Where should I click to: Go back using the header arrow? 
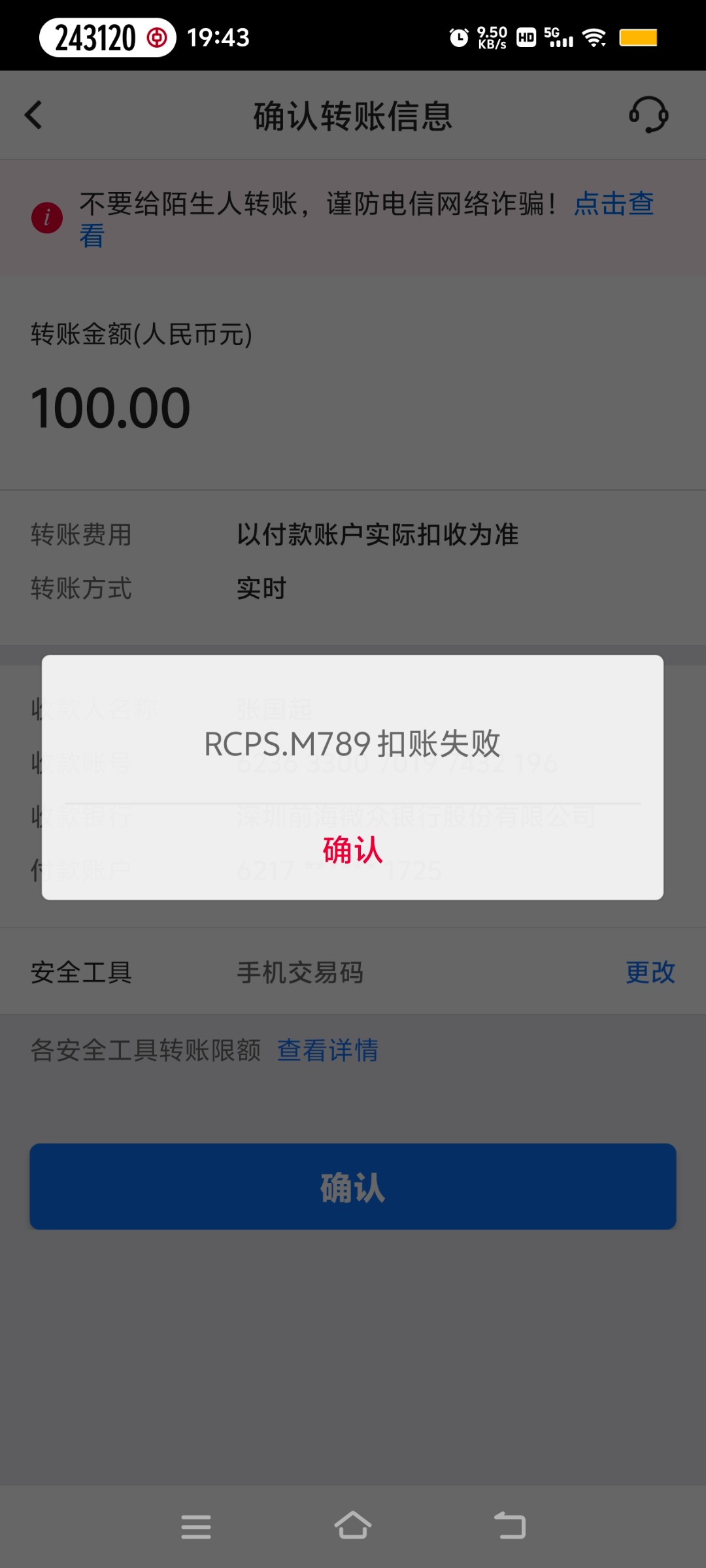[x=34, y=115]
